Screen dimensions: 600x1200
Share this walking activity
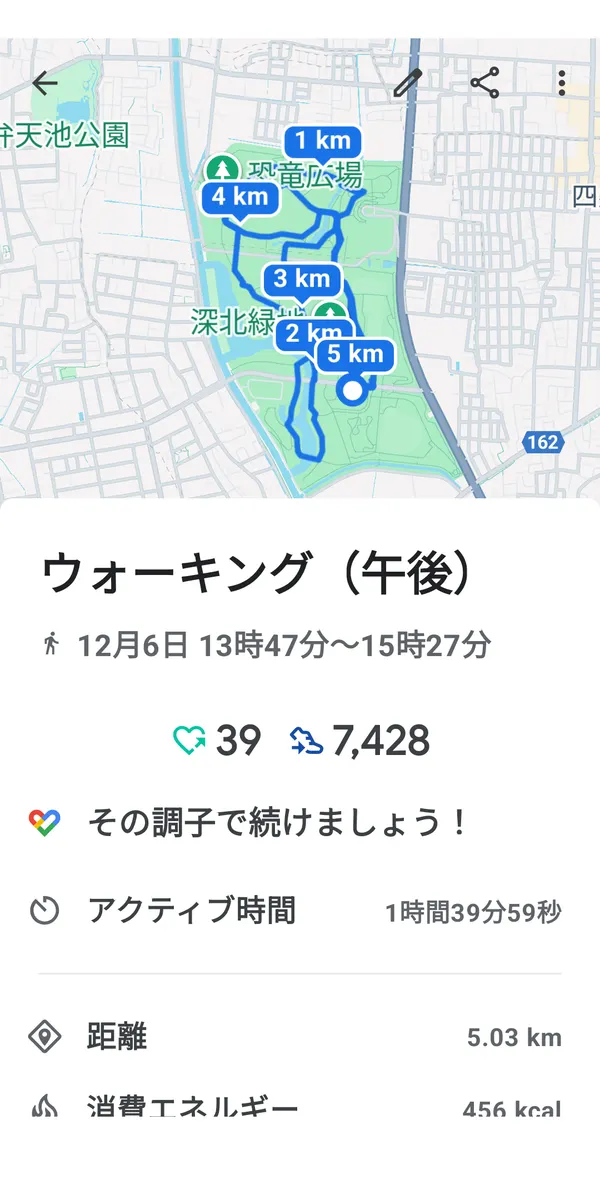click(x=485, y=83)
